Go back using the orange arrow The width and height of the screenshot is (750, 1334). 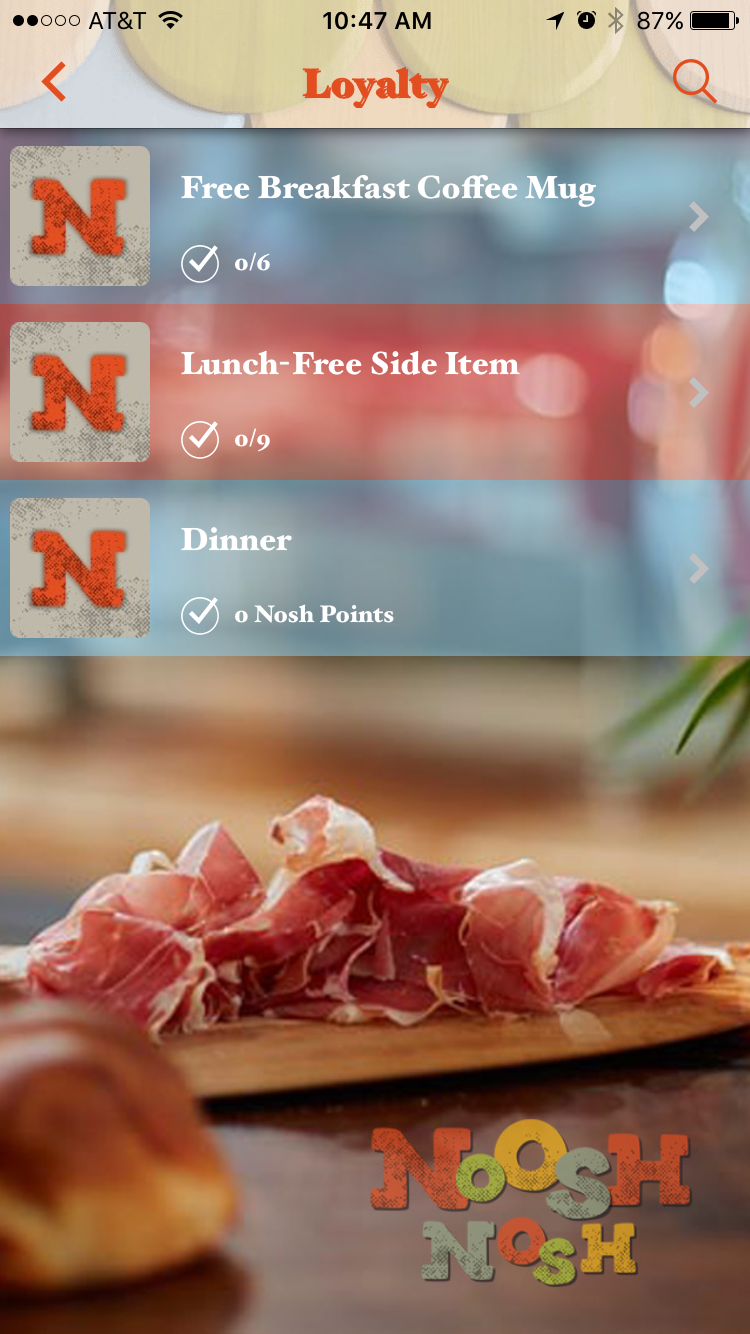point(54,82)
